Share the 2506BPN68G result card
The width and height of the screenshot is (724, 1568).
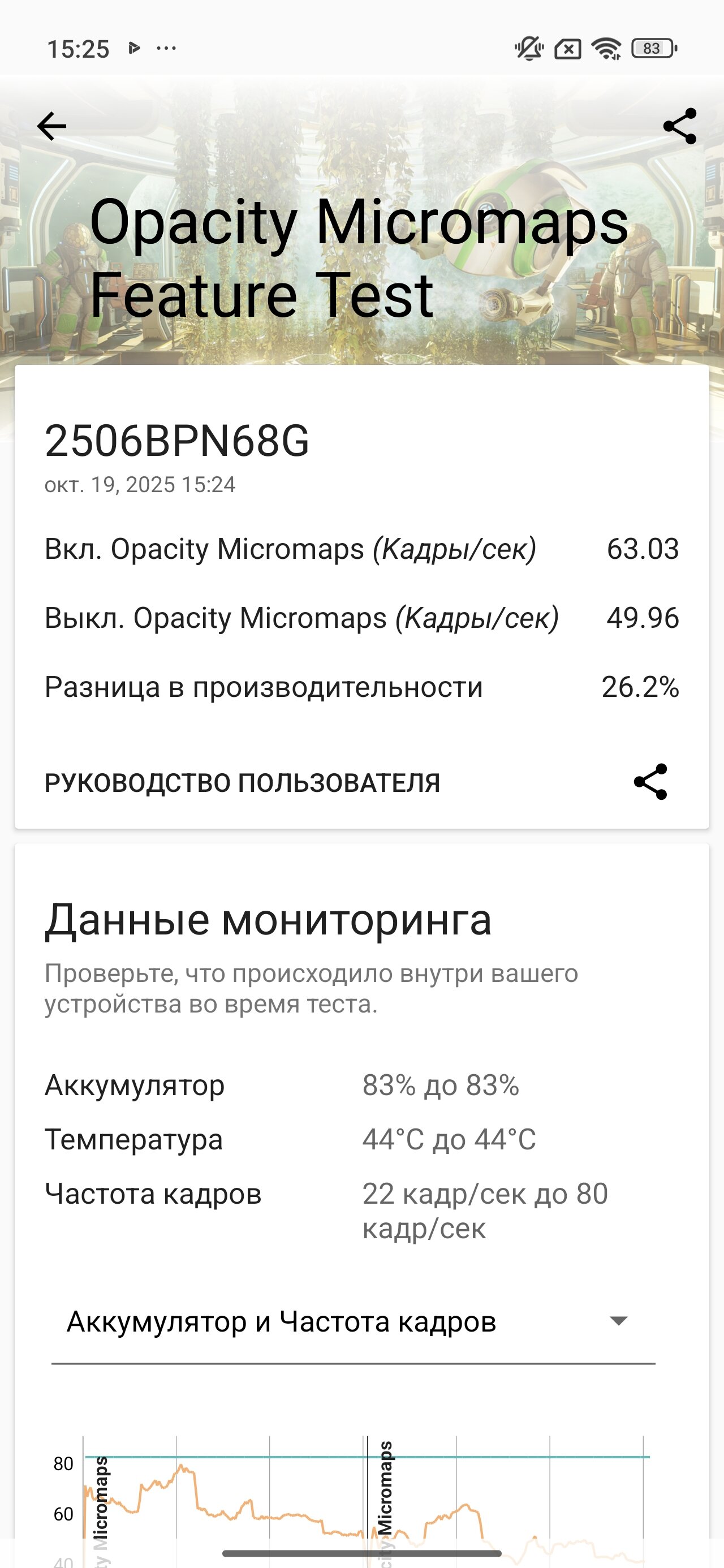(650, 782)
